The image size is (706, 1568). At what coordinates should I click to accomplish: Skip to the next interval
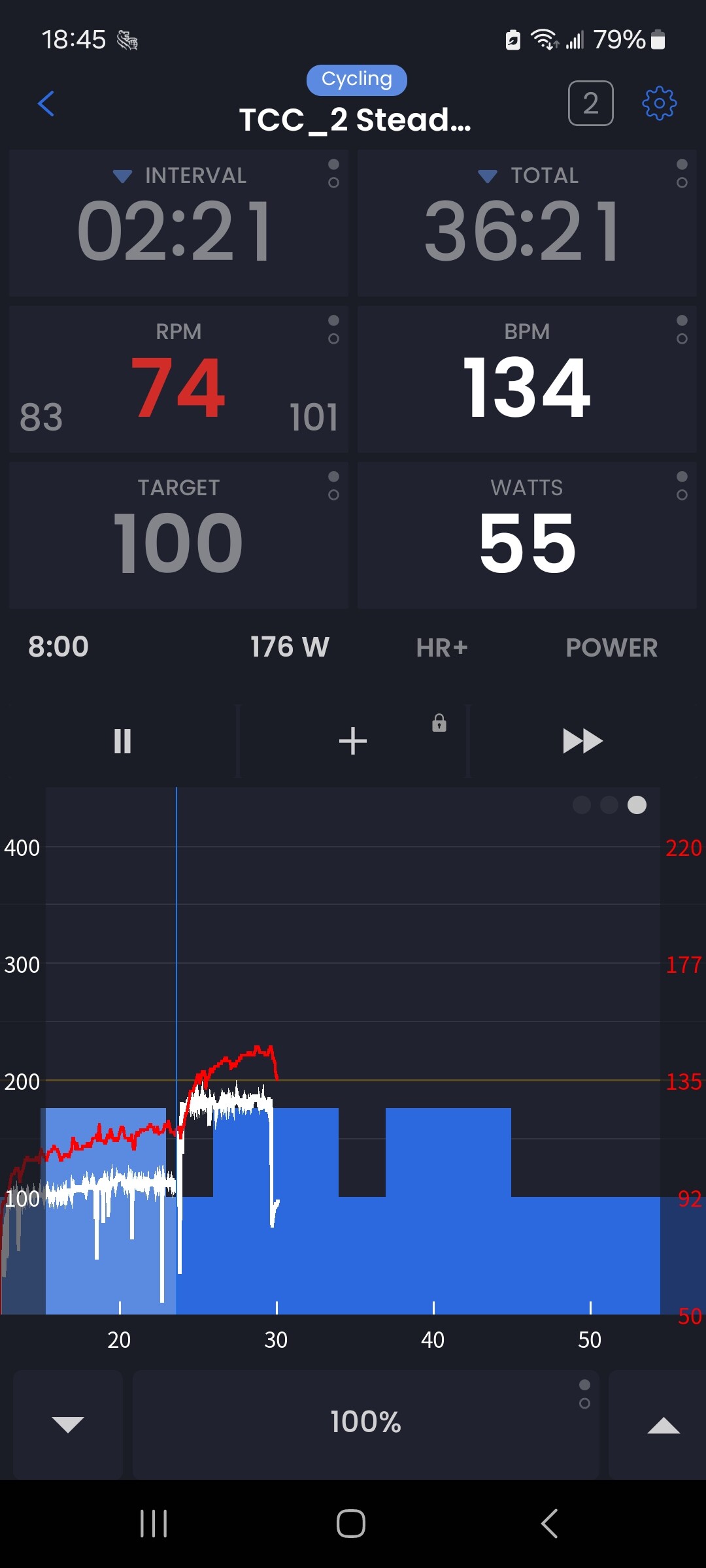click(x=582, y=741)
